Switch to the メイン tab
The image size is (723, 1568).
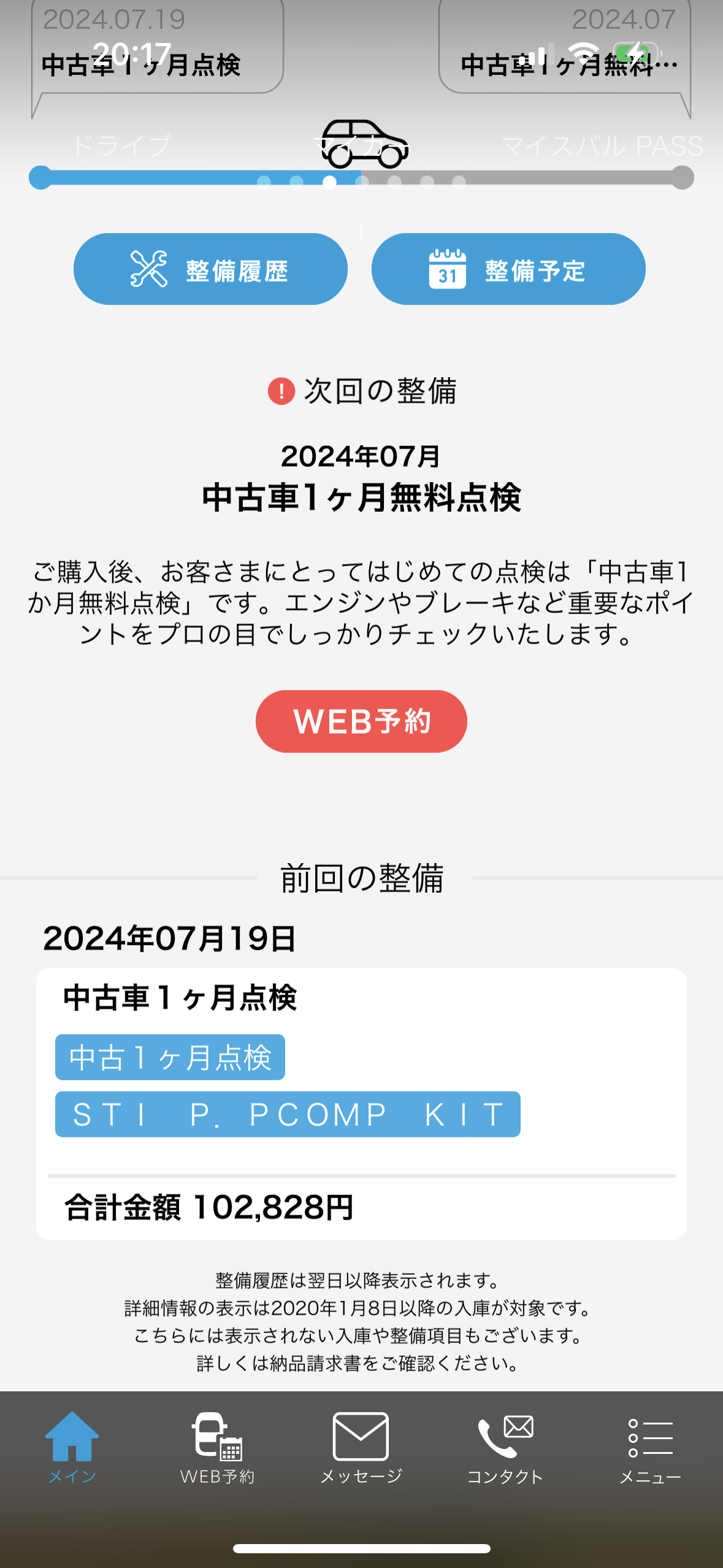72,1448
